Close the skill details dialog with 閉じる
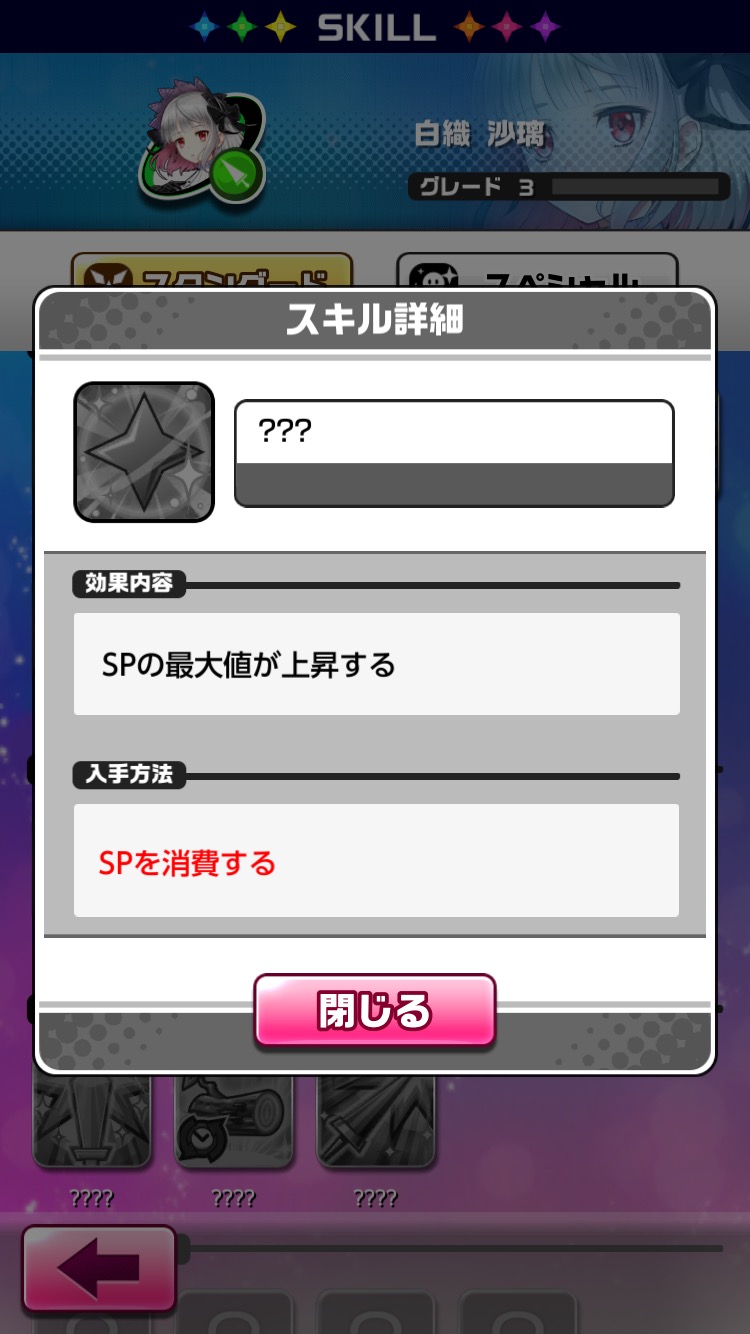This screenshot has height=1334, width=750. tap(375, 1010)
